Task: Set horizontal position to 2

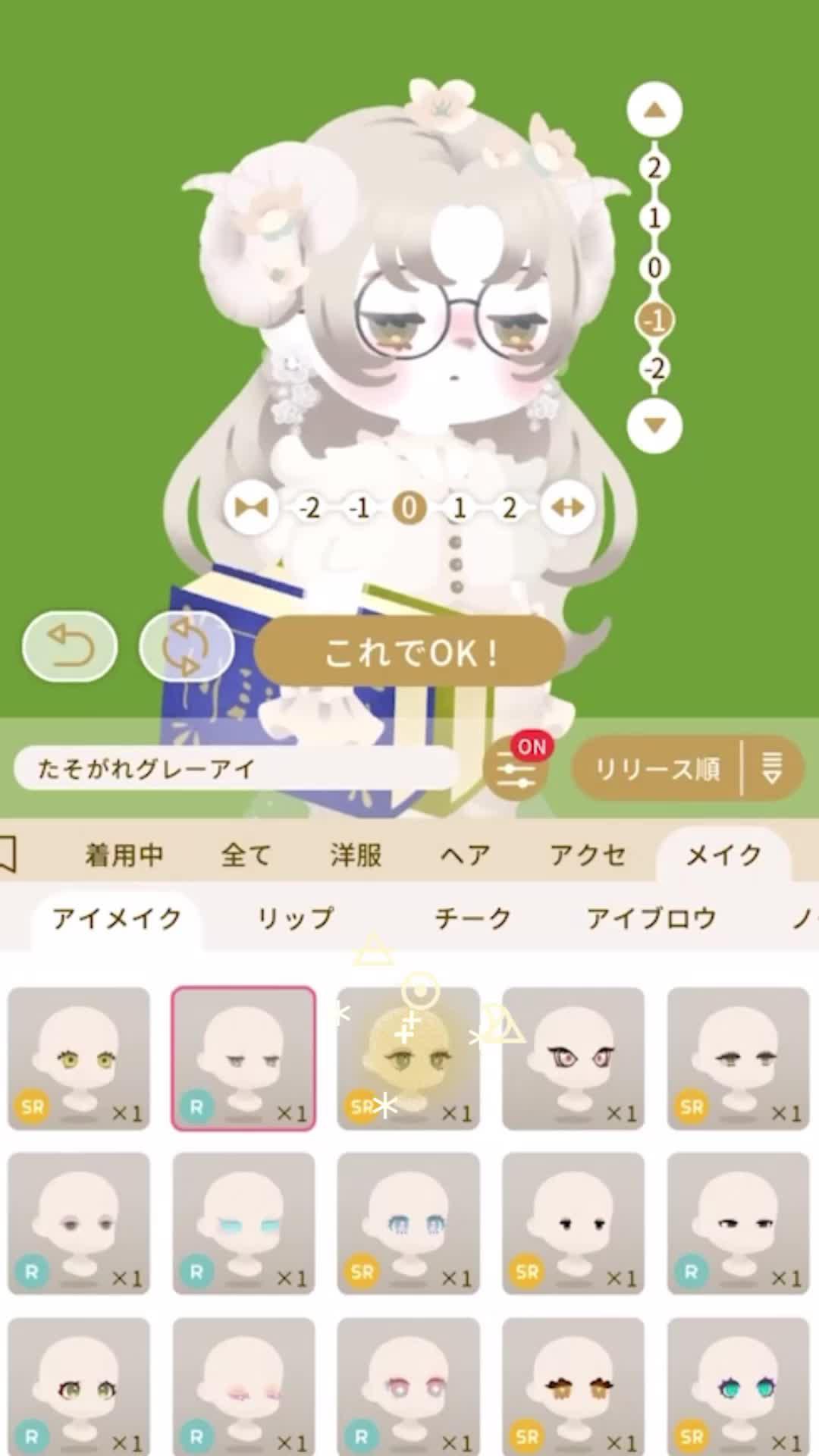Action: point(510,508)
